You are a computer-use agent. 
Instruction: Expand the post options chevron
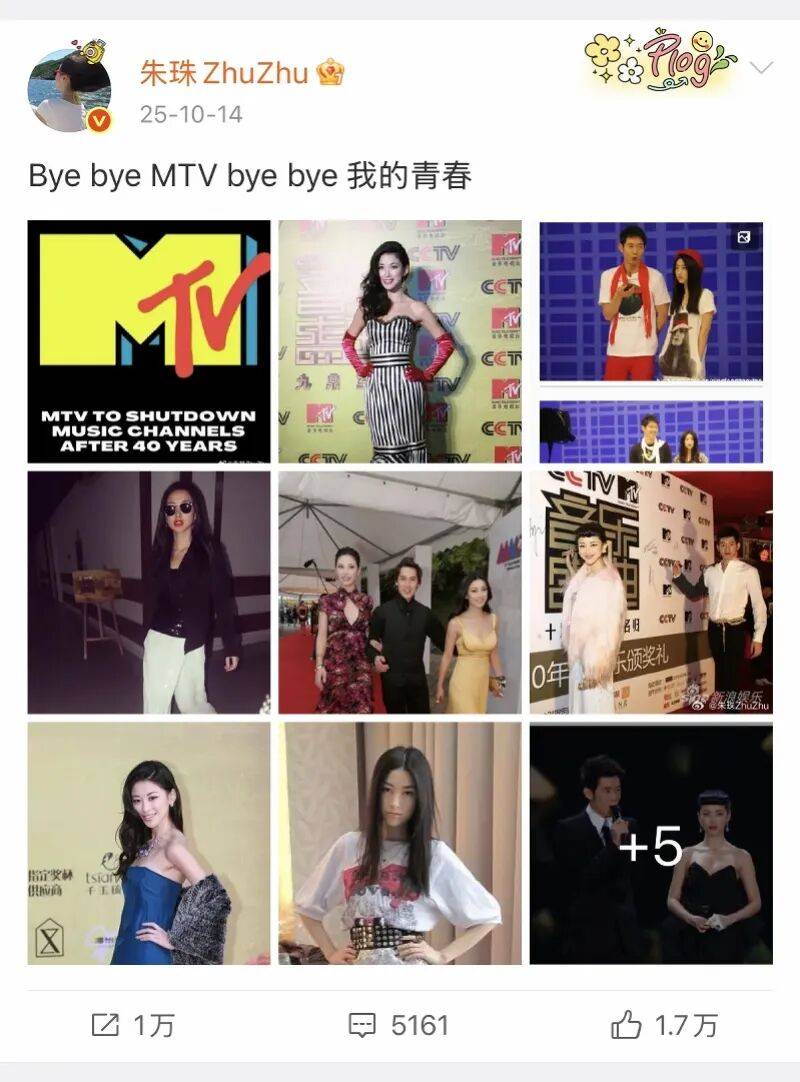coord(761,68)
